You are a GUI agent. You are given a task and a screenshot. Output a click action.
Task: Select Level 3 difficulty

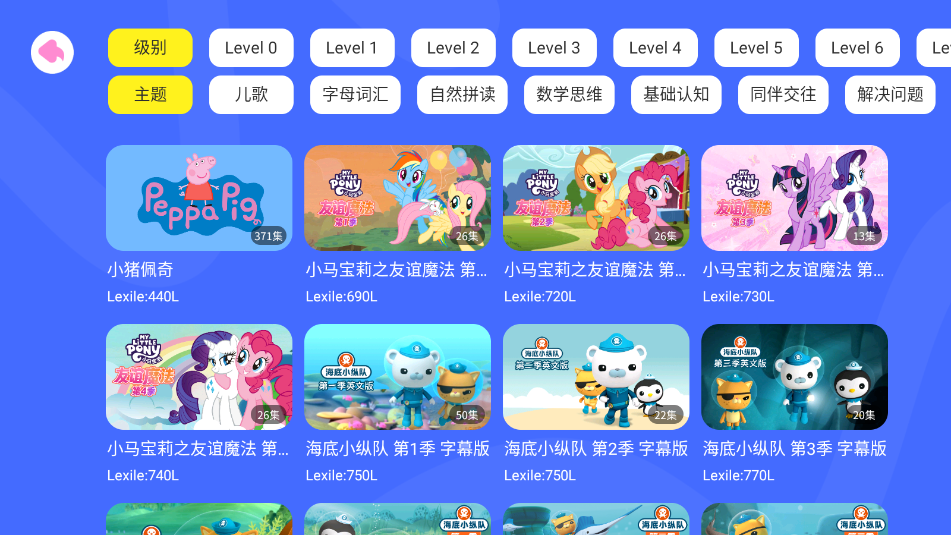(x=554, y=48)
